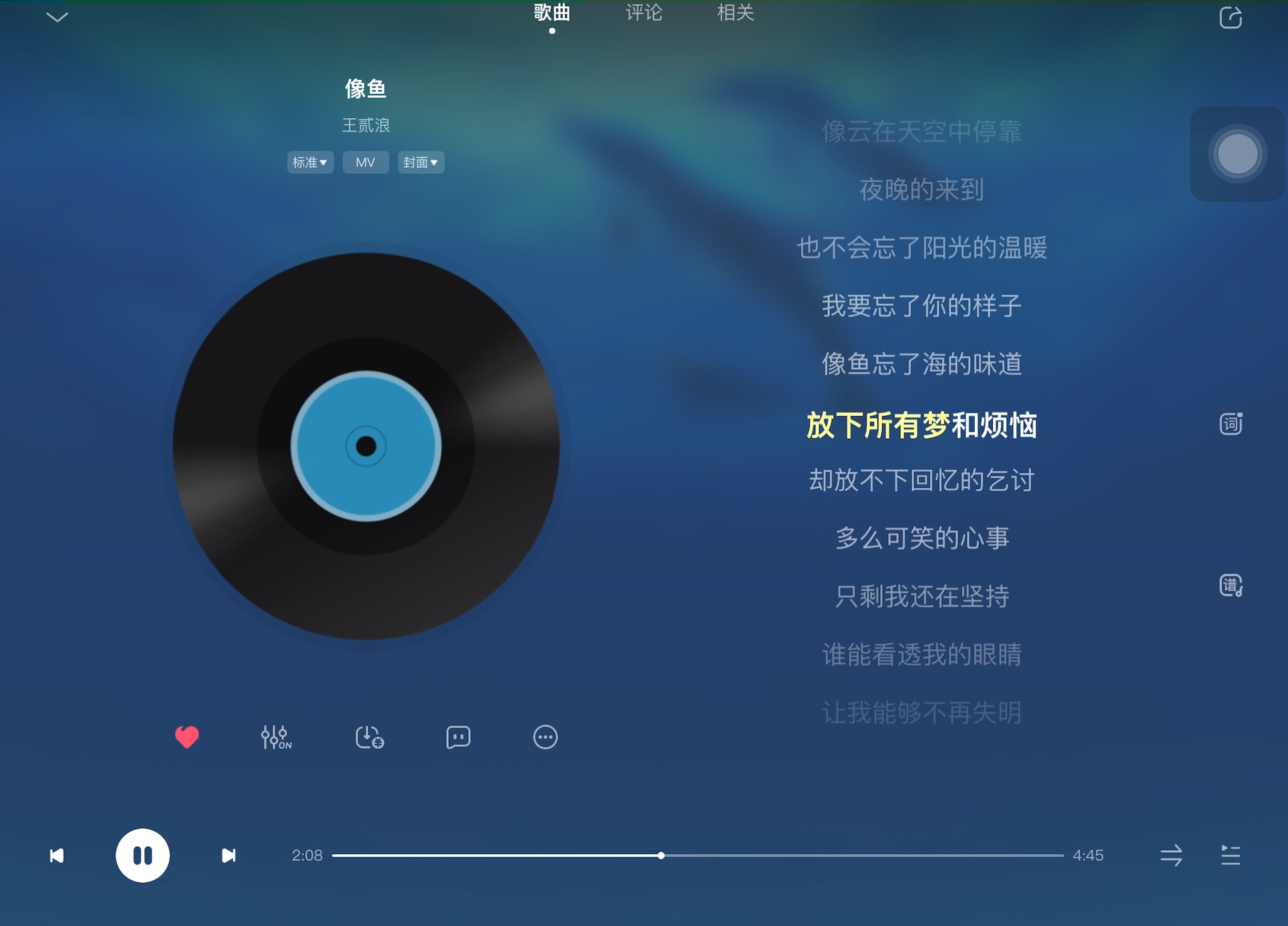This screenshot has height=926, width=1288.
Task: Switch to the 相关 tab
Action: click(735, 13)
